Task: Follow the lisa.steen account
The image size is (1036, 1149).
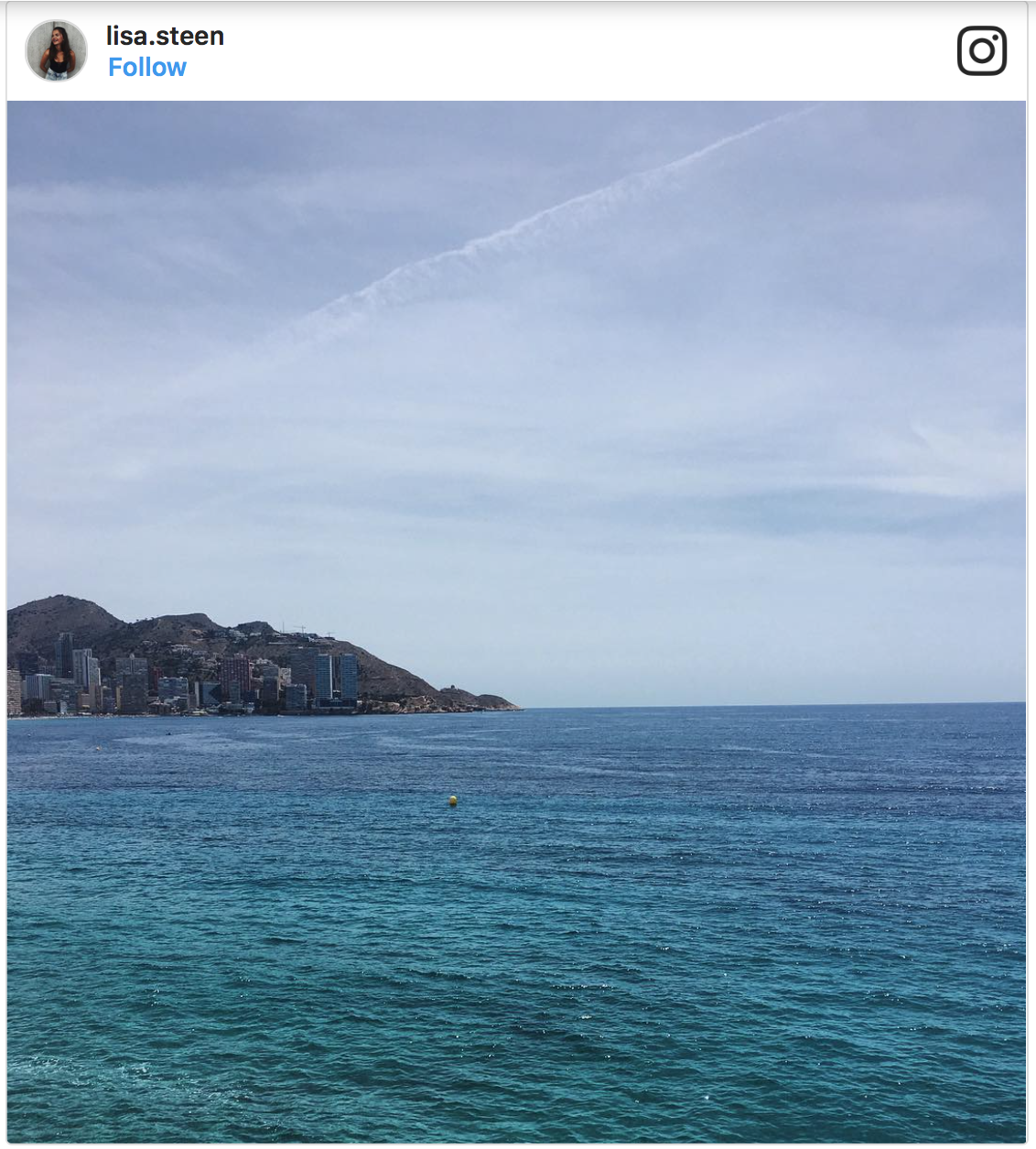Action: point(146,68)
